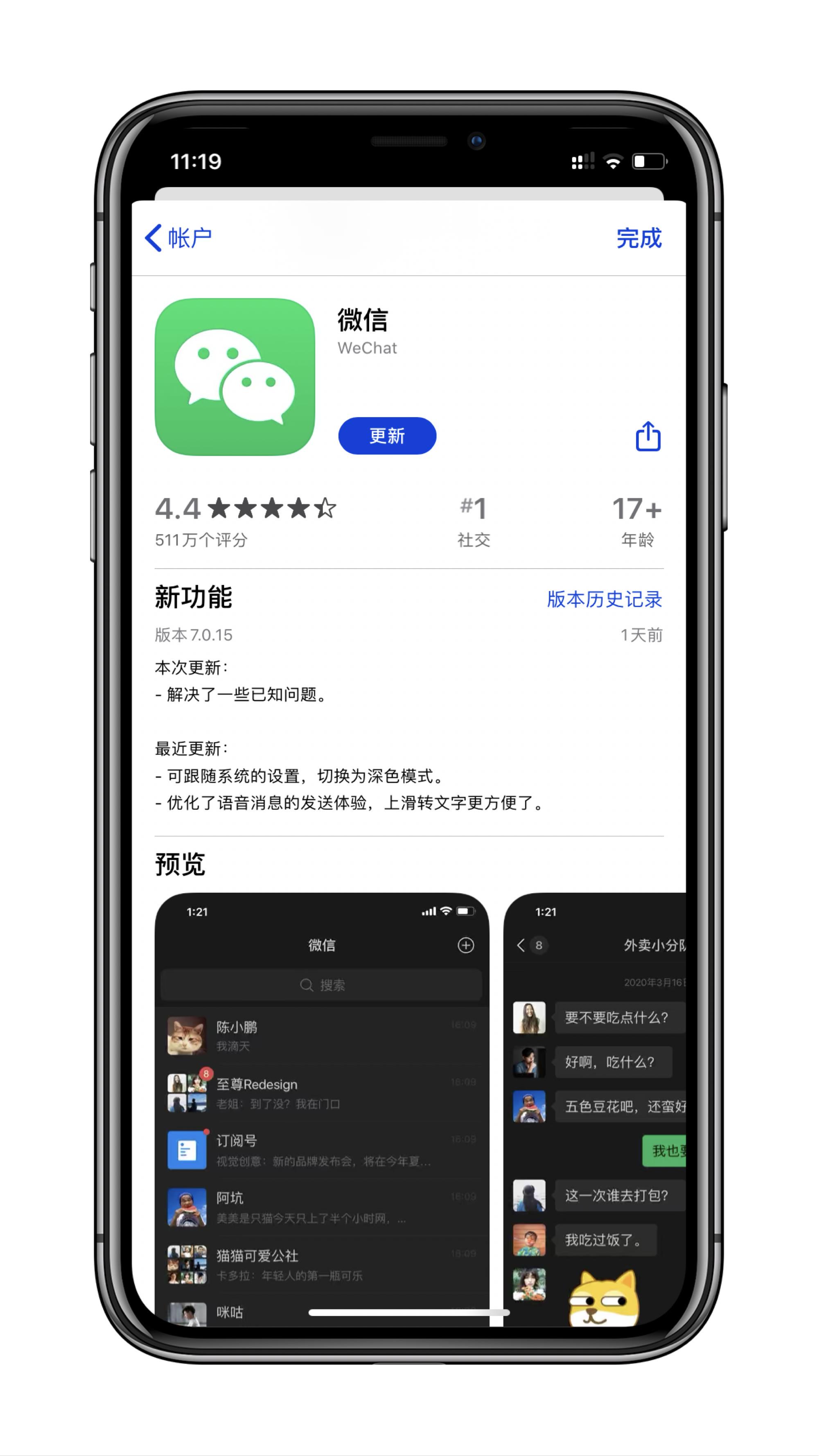Viewport: 819px width, 1456px height.
Task: Open 版本历史记录 version history
Action: click(604, 599)
